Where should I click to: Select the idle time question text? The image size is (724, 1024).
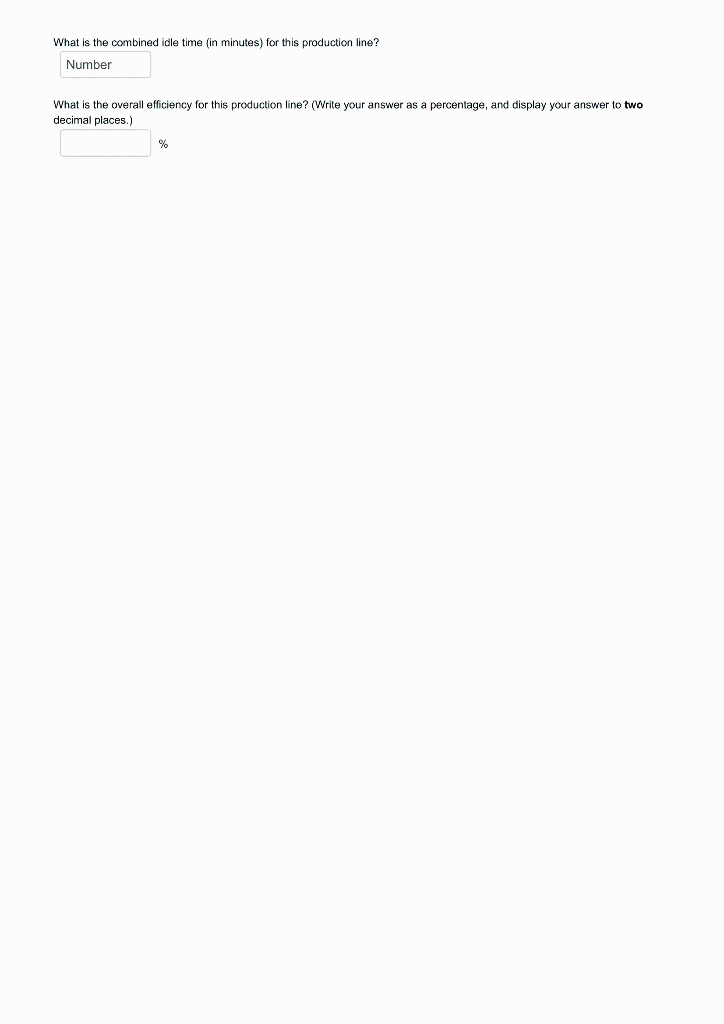pos(215,42)
